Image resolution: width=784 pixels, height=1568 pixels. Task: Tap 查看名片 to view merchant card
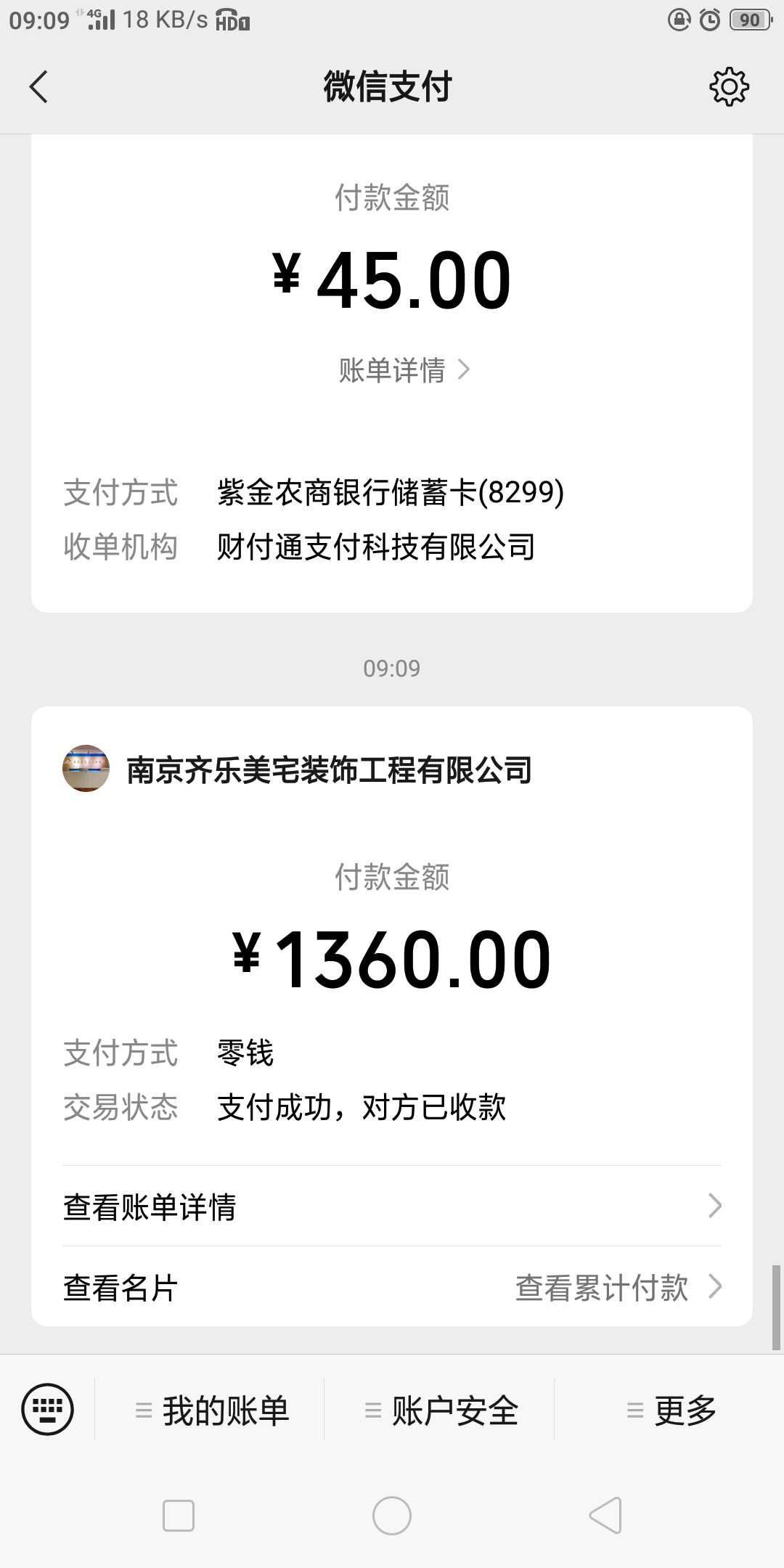(121, 1288)
